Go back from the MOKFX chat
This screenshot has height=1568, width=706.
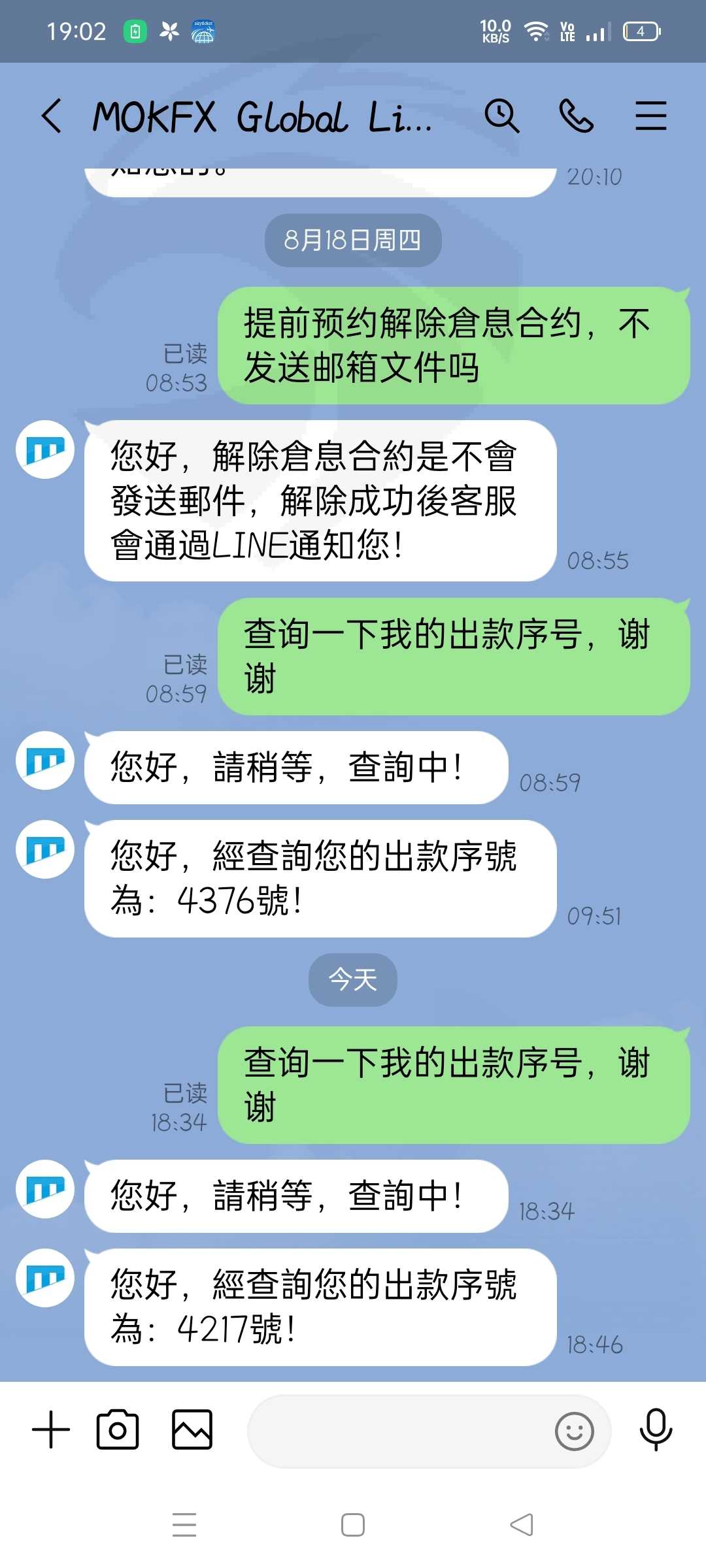[52, 116]
